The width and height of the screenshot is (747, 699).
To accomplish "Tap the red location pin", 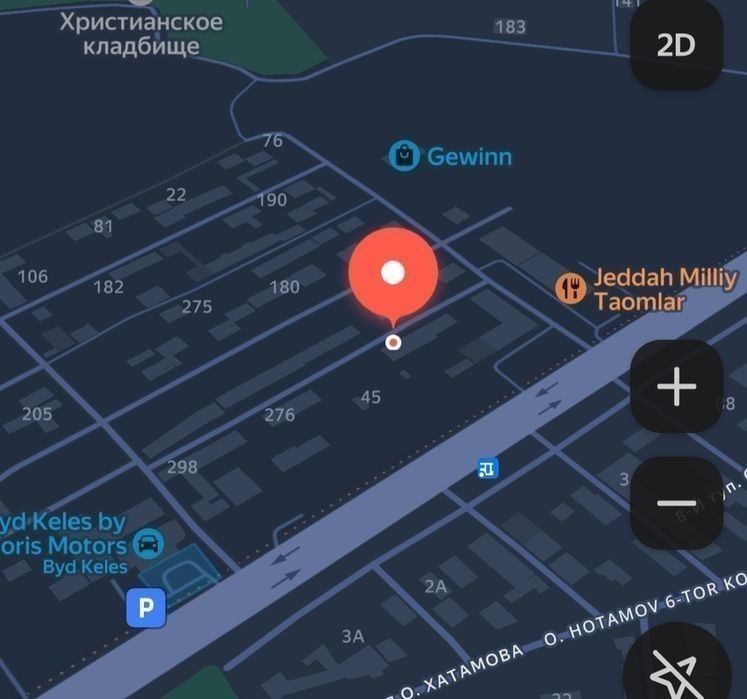I will point(393,273).
